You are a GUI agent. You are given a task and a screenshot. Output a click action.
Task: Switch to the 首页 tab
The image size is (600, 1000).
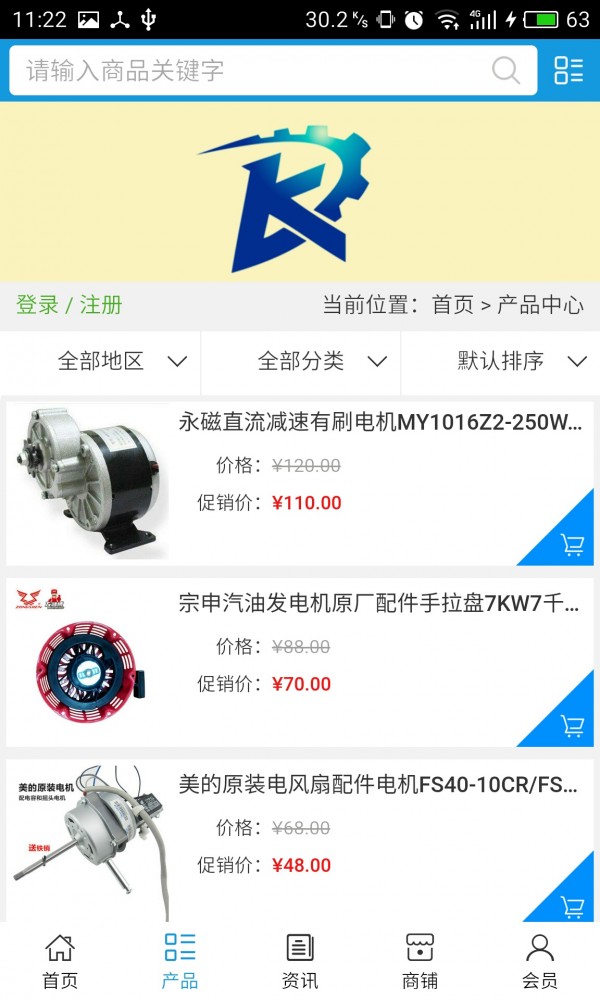tap(60, 960)
